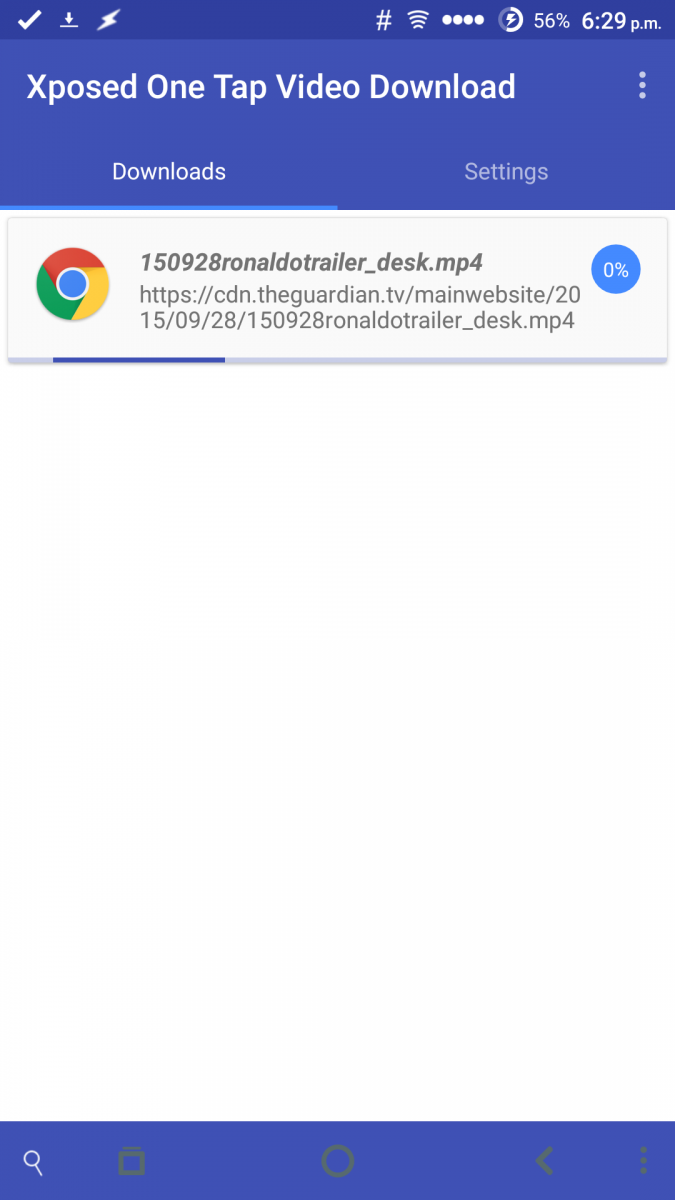Tap the search icon in navigation bar

pos(33,1162)
